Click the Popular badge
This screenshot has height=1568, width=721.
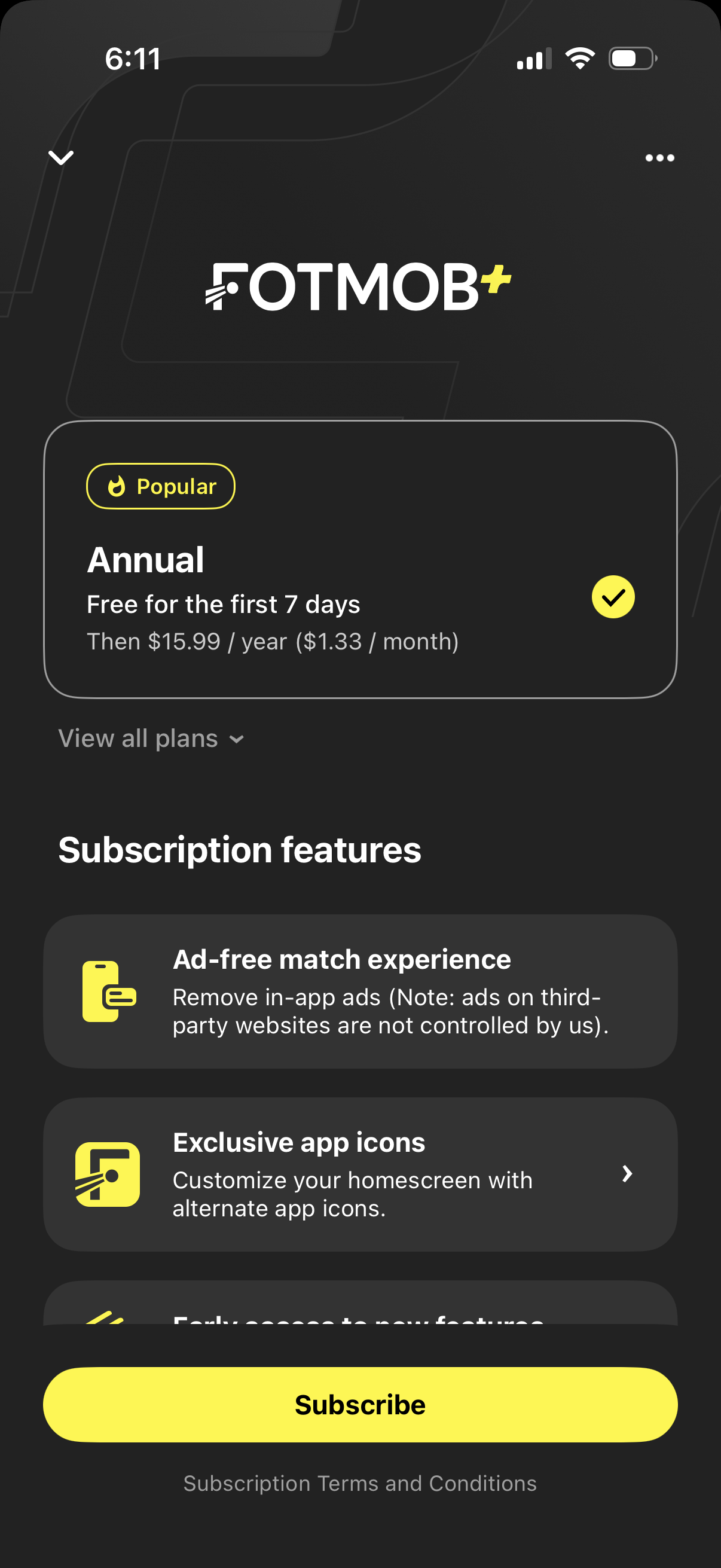[x=161, y=486]
